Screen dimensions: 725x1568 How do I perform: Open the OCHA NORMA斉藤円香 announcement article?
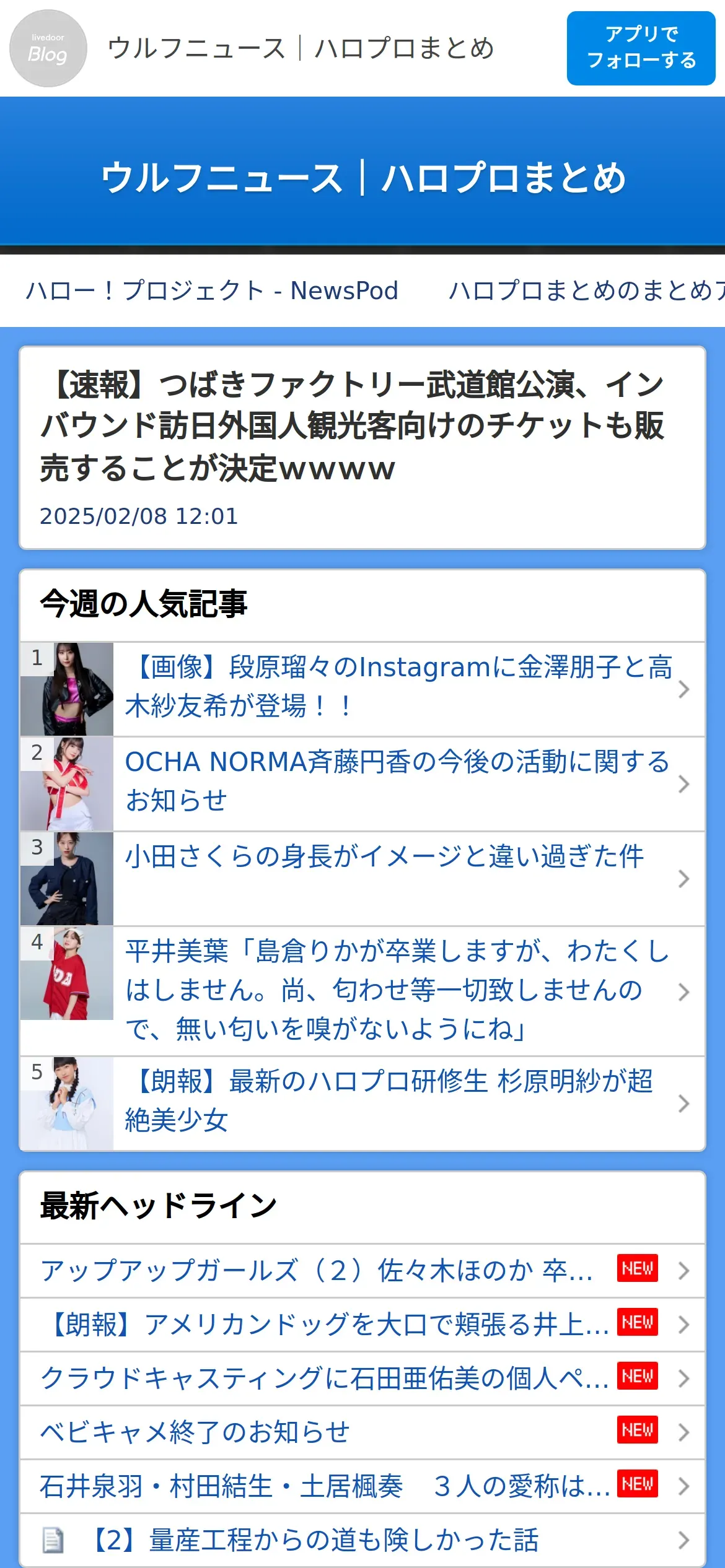pyautogui.click(x=362, y=783)
